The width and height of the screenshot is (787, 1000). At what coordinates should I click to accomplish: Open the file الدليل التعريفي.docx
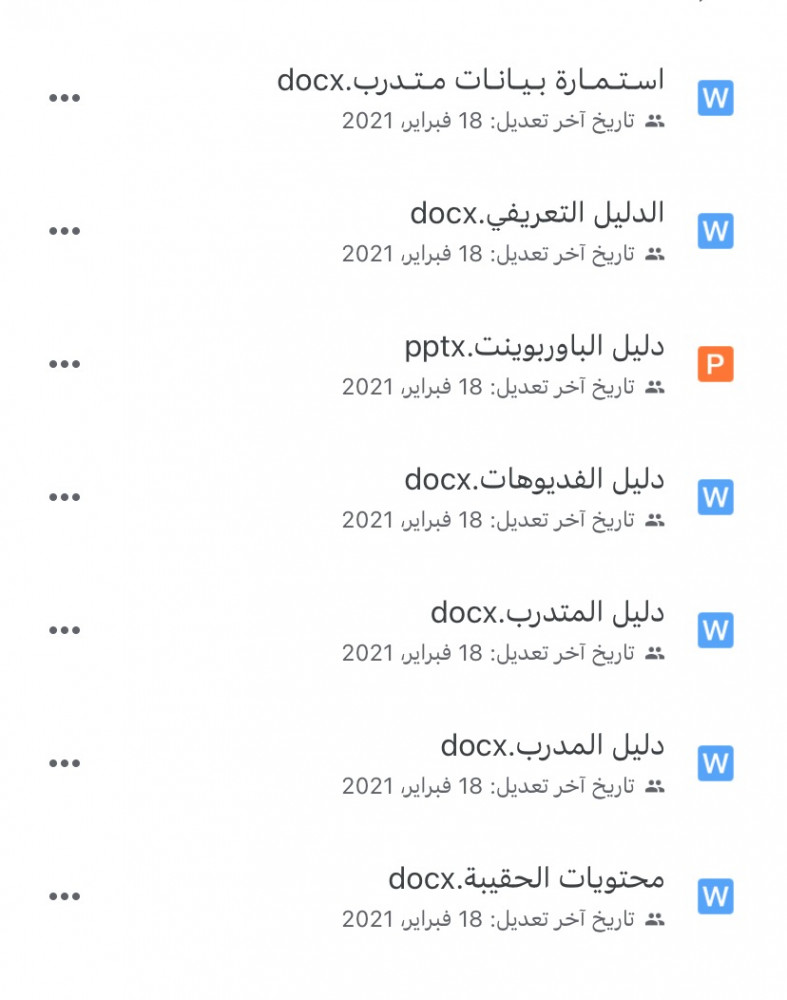point(537,214)
